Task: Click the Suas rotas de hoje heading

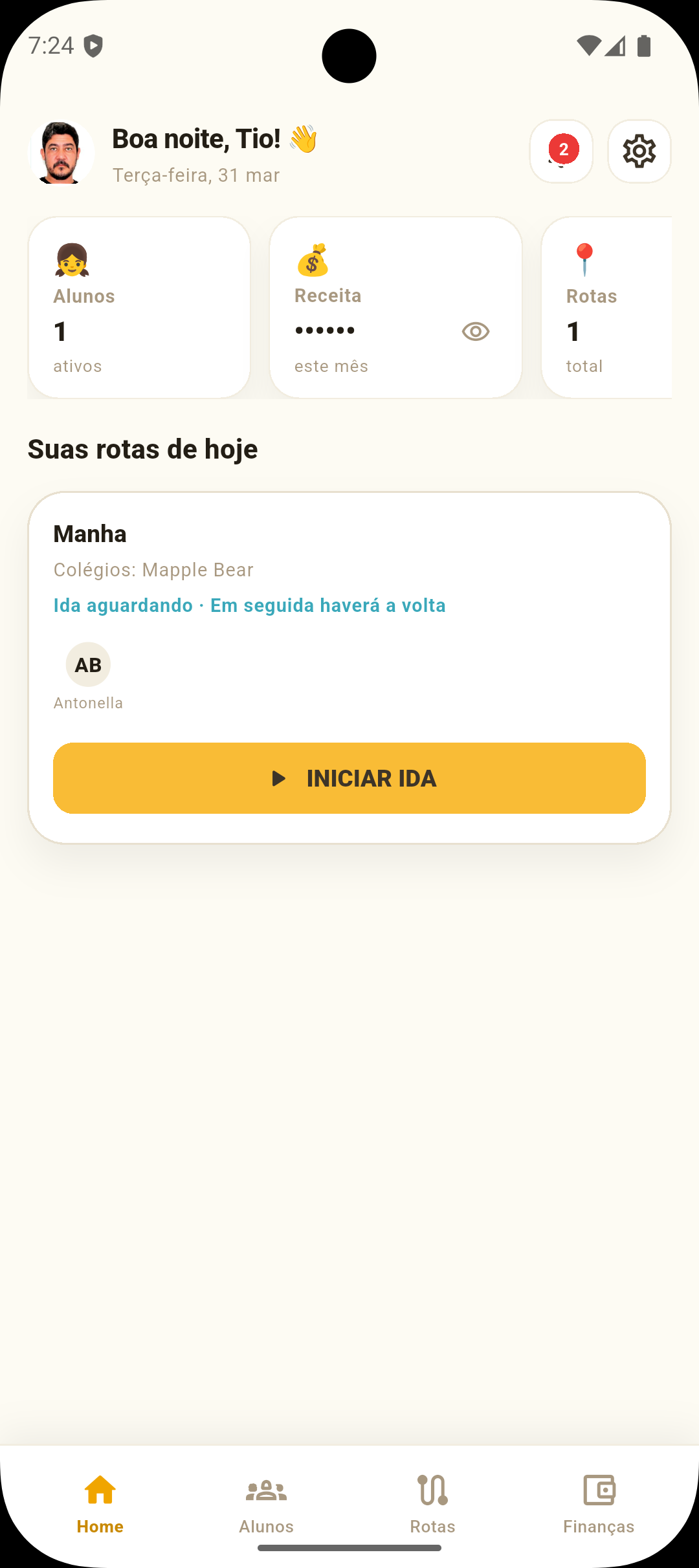Action: [x=142, y=449]
